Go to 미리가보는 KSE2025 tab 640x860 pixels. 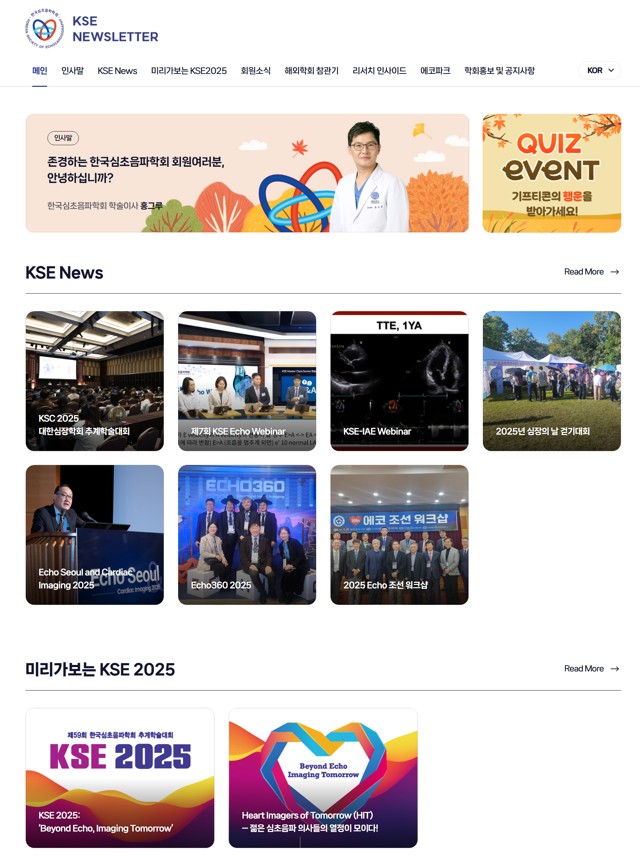point(189,71)
